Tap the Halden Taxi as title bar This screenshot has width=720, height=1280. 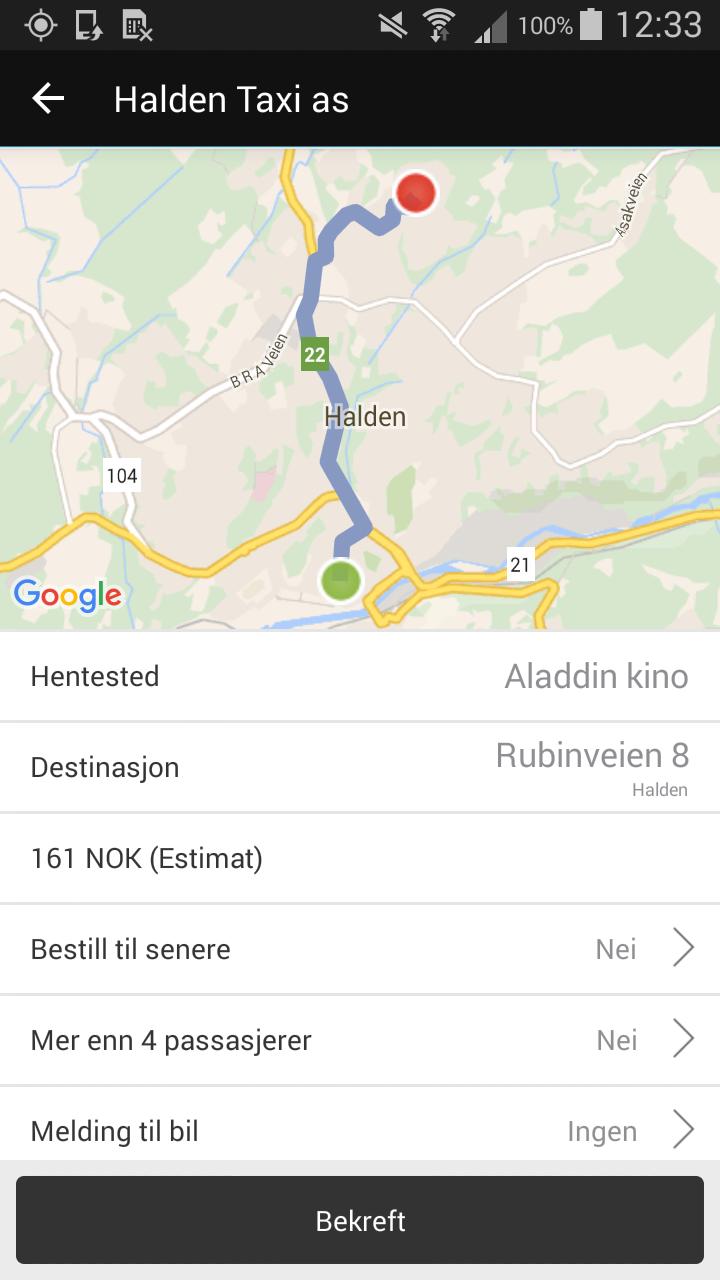point(230,98)
